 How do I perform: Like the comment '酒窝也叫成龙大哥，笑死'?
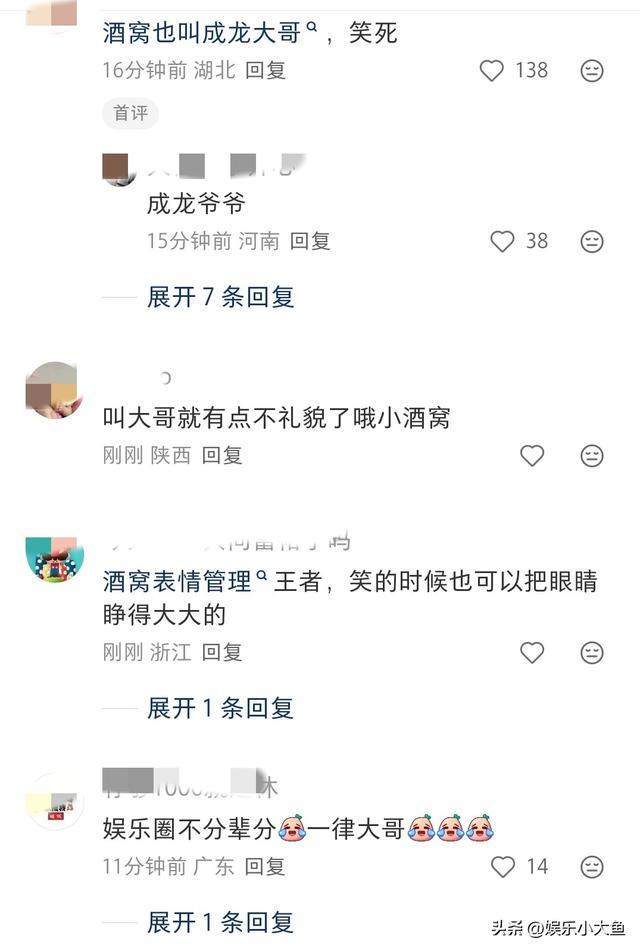(492, 70)
